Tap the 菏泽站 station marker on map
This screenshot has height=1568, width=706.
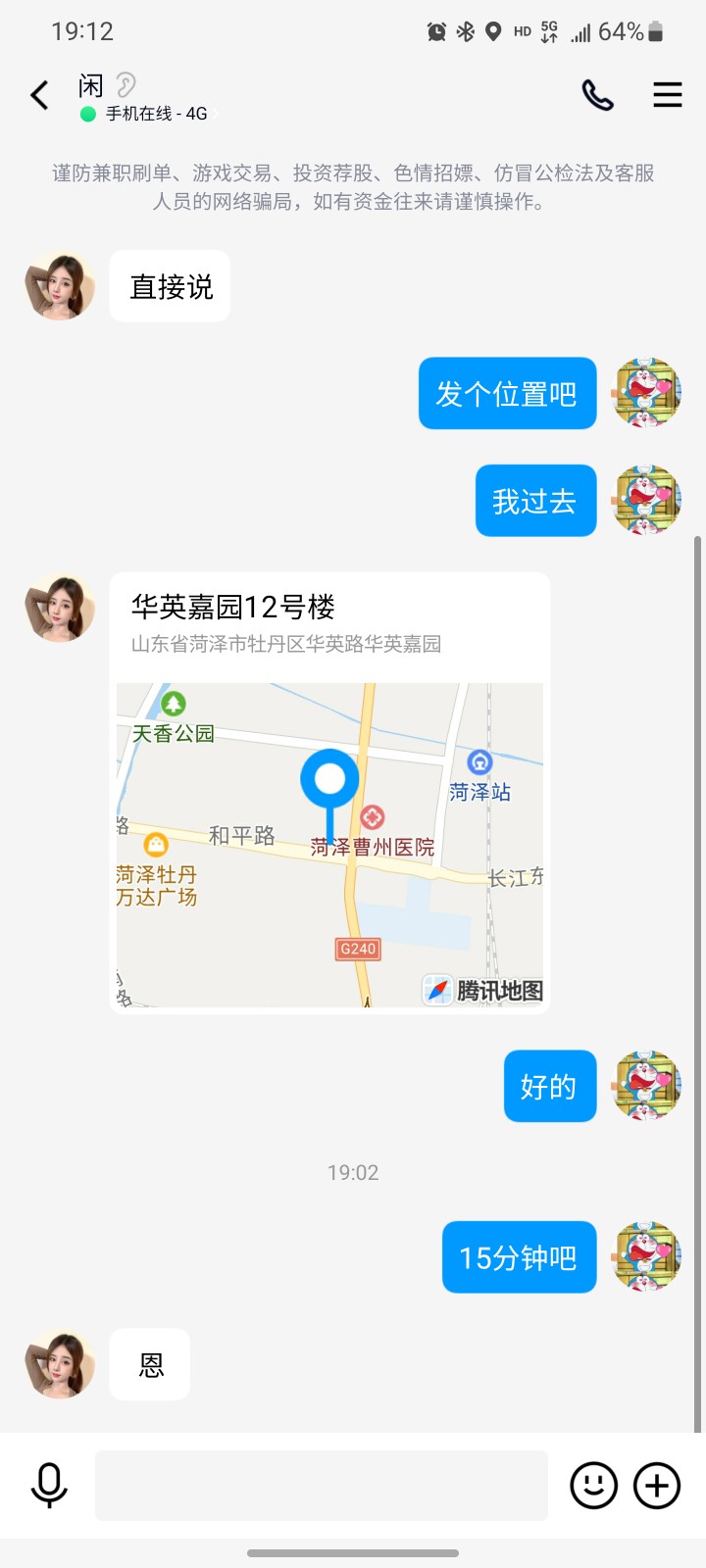tap(479, 761)
